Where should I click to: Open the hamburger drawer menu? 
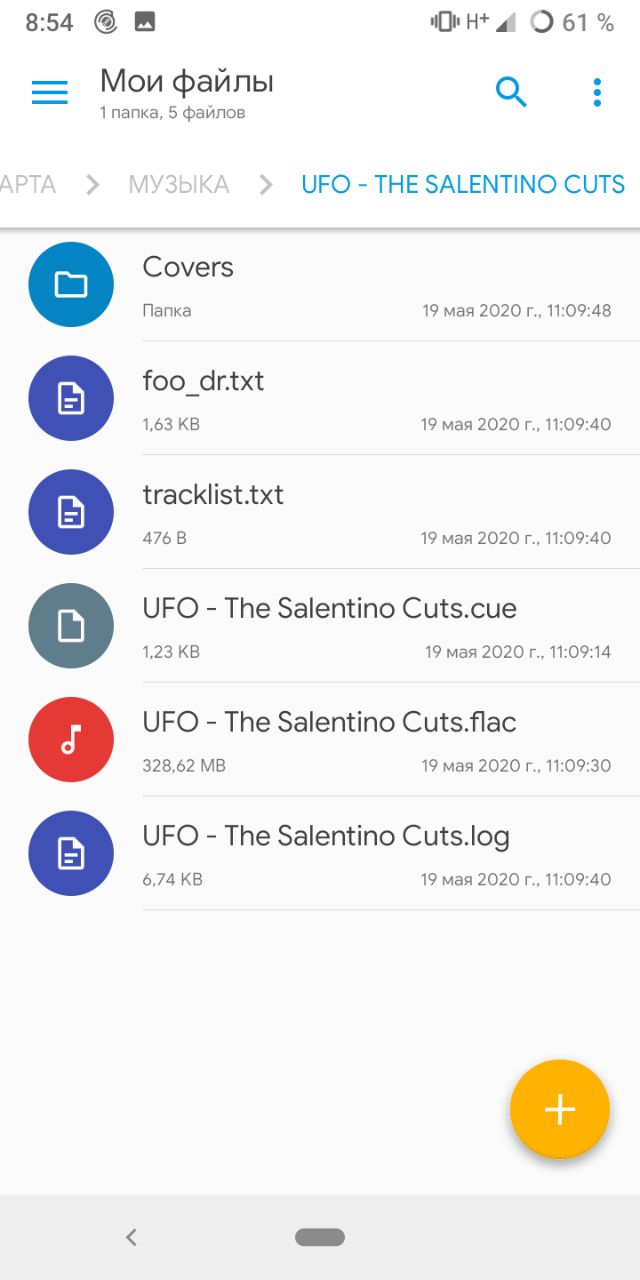50,92
